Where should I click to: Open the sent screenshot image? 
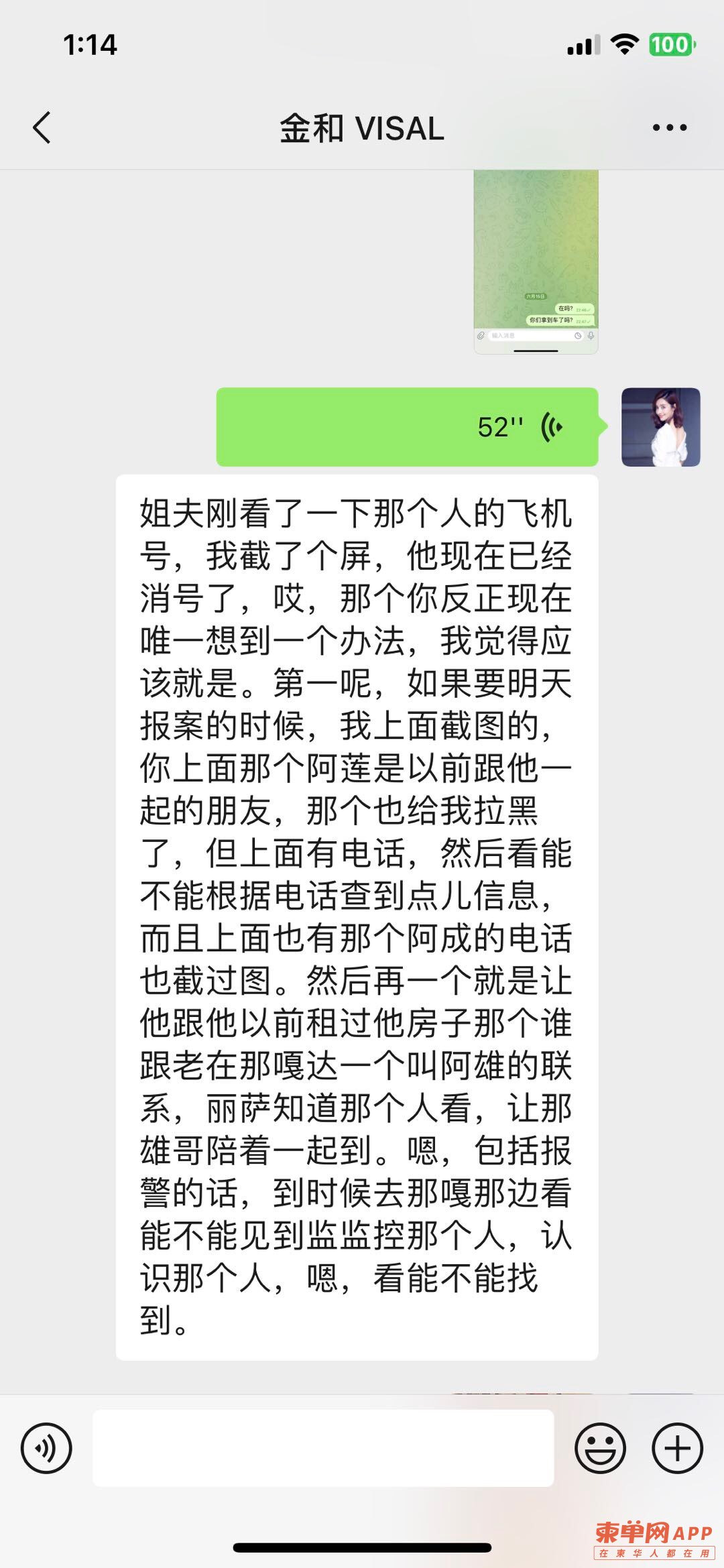[x=536, y=261]
